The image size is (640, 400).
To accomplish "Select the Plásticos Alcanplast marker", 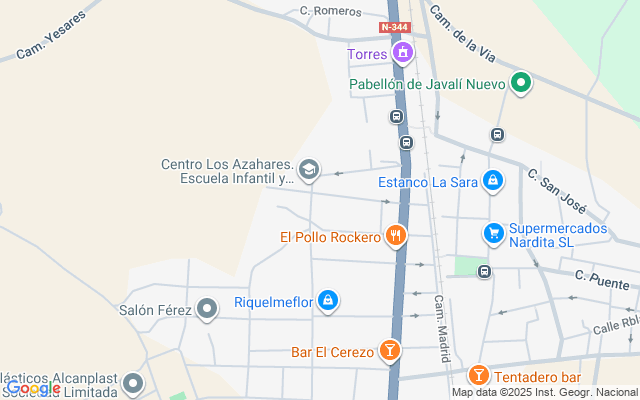I will [x=133, y=383].
